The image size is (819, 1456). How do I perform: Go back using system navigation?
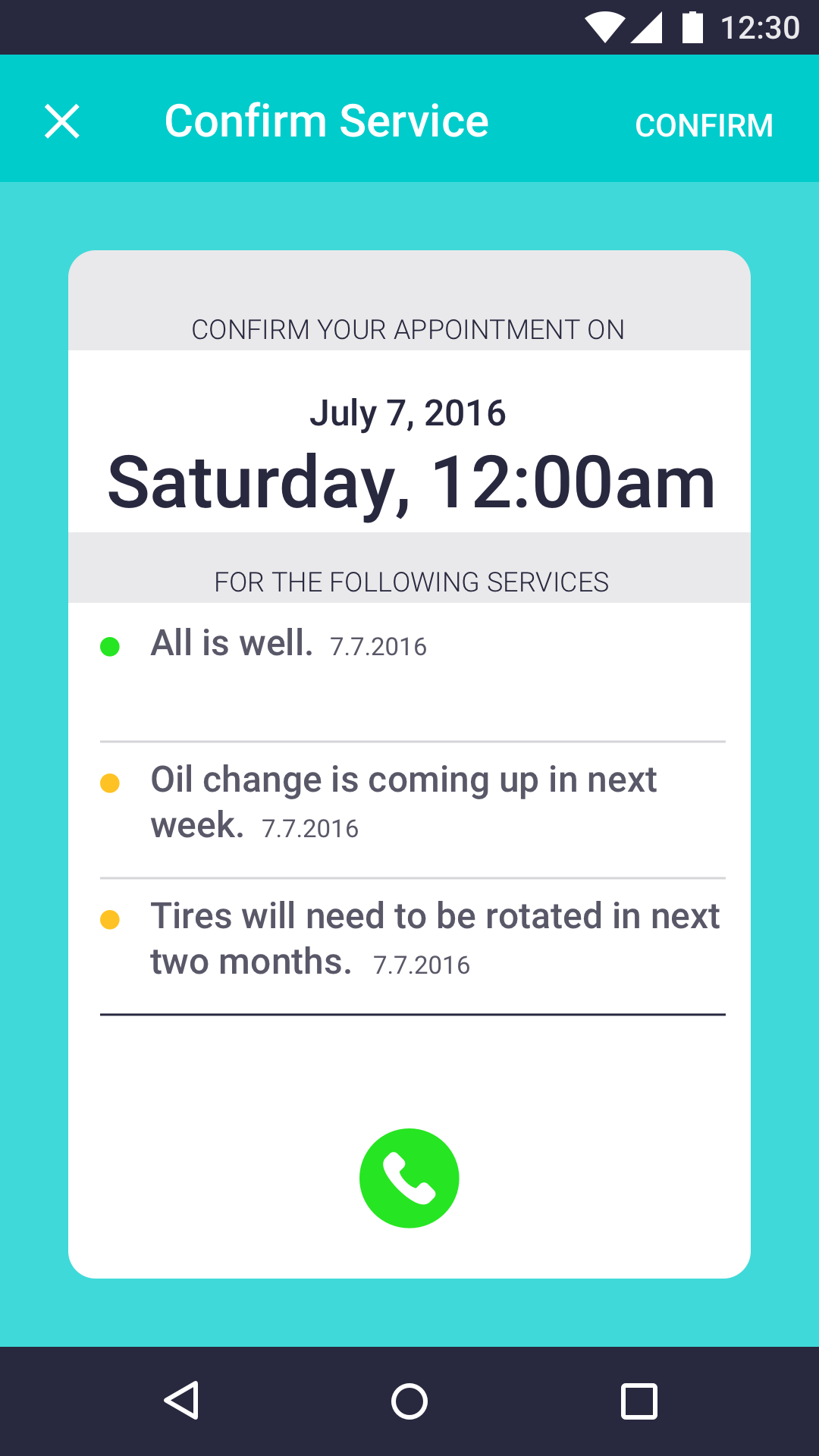tap(182, 1401)
